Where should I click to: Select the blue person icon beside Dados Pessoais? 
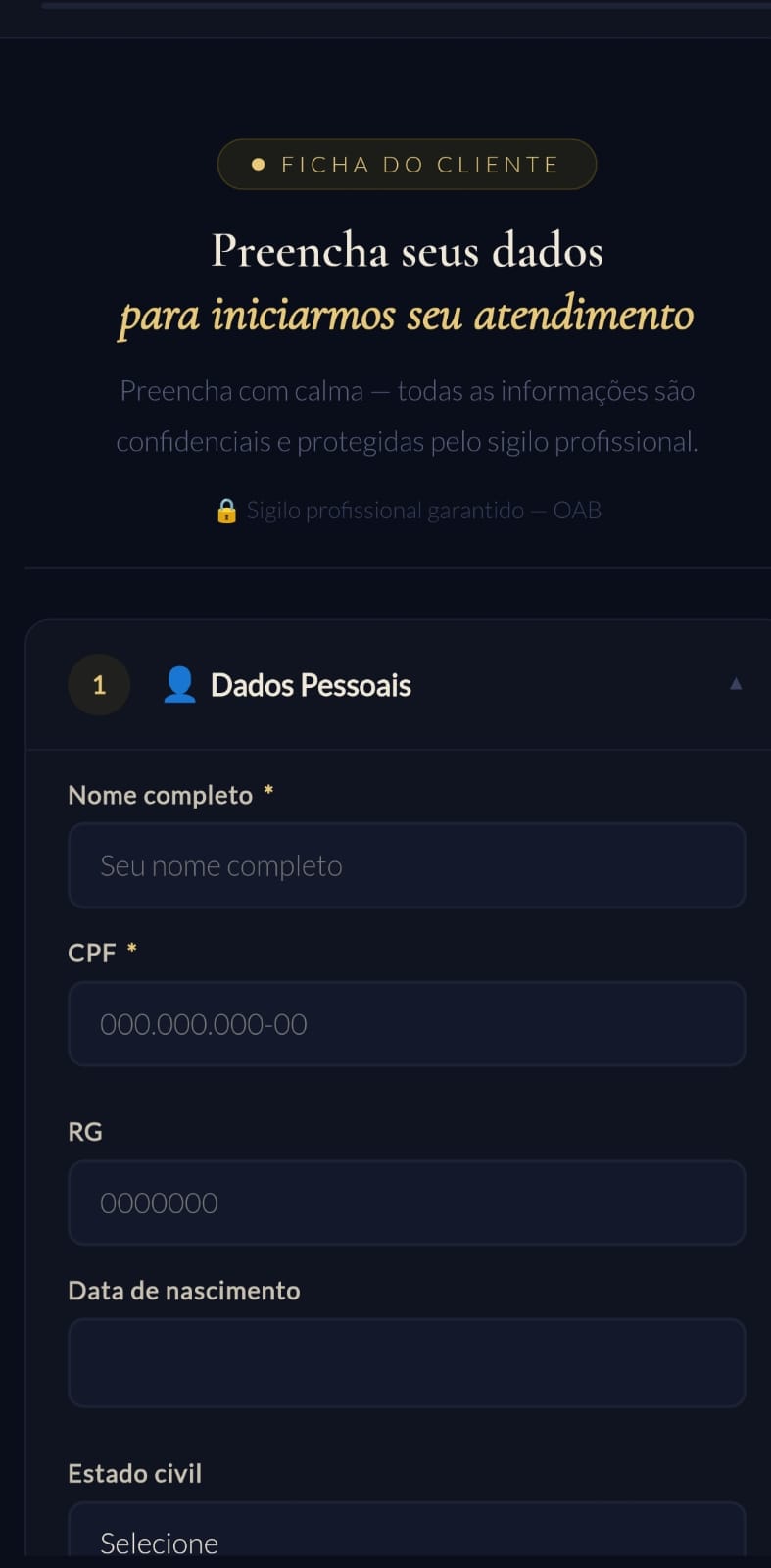pyautogui.click(x=180, y=685)
